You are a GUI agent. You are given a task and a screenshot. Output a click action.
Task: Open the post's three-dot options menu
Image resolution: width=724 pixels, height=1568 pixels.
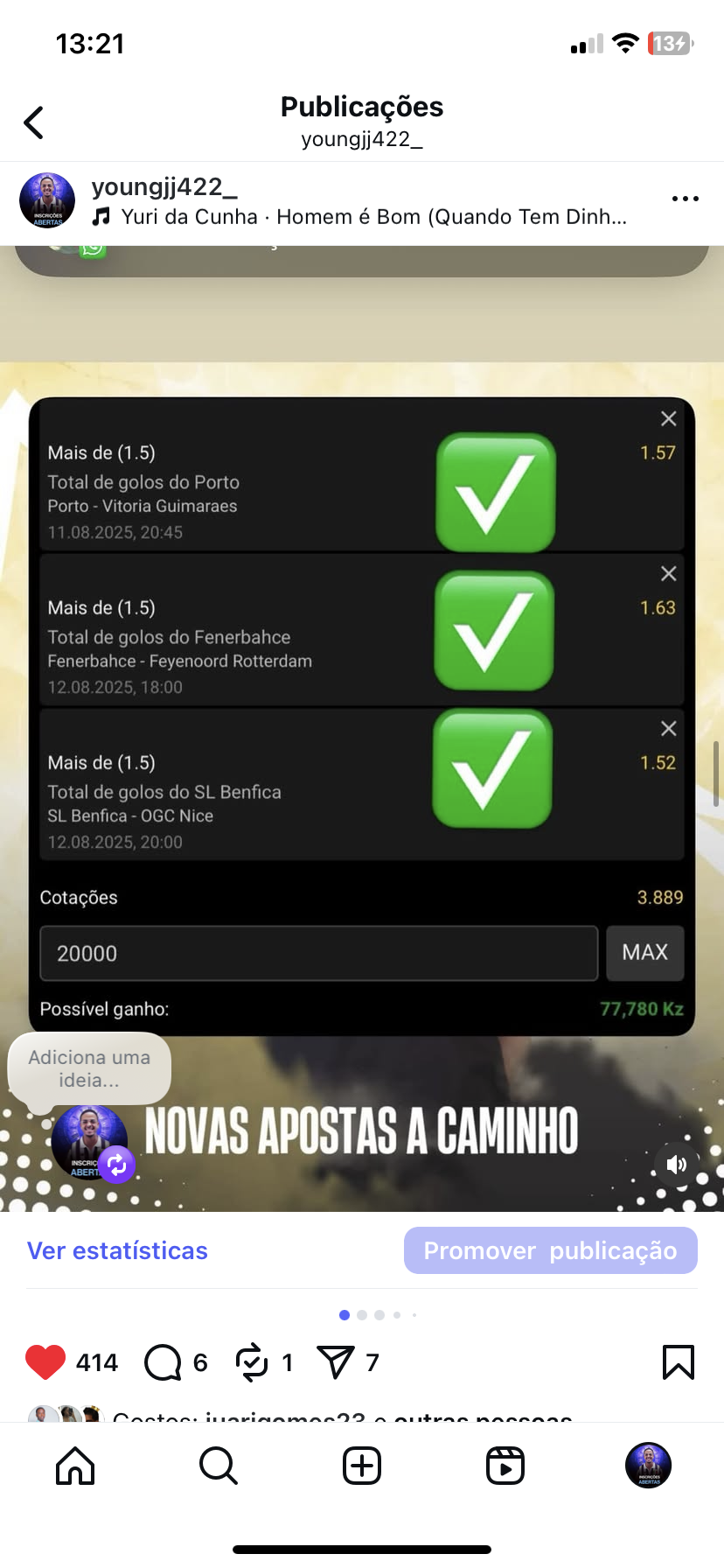[685, 199]
